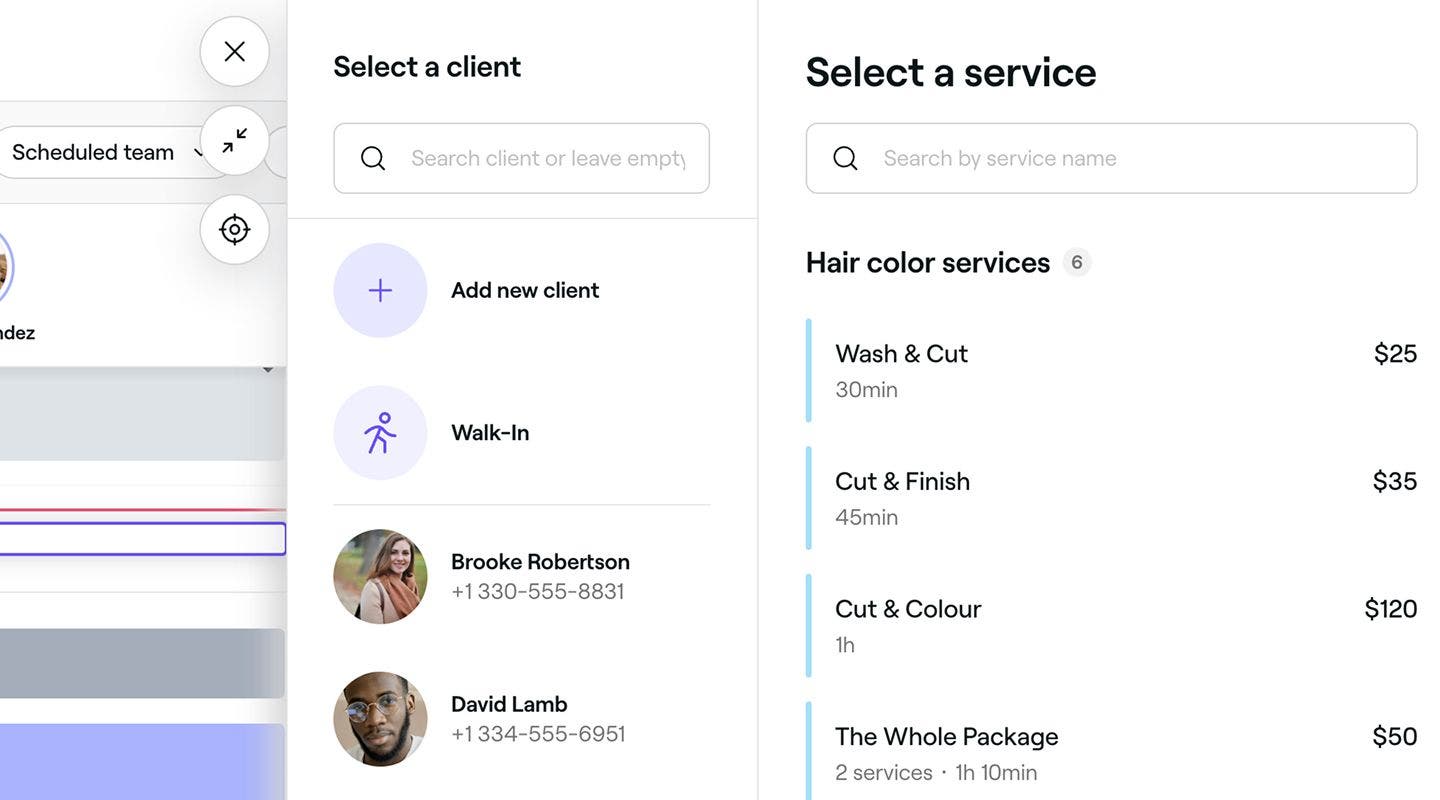This screenshot has width=1440, height=800.
Task: Select client Brooke Robertson
Action: [x=539, y=576]
